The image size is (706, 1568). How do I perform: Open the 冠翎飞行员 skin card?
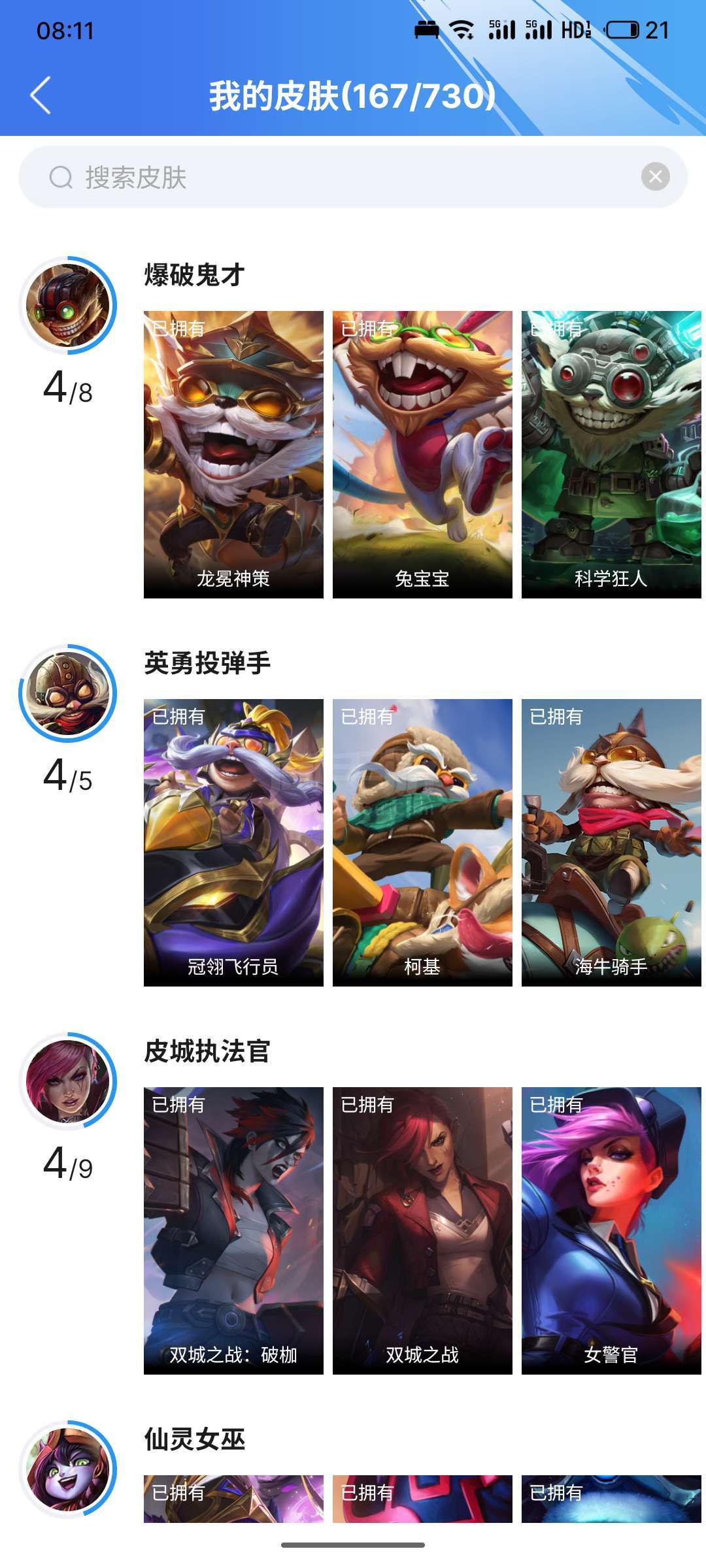coord(233,842)
